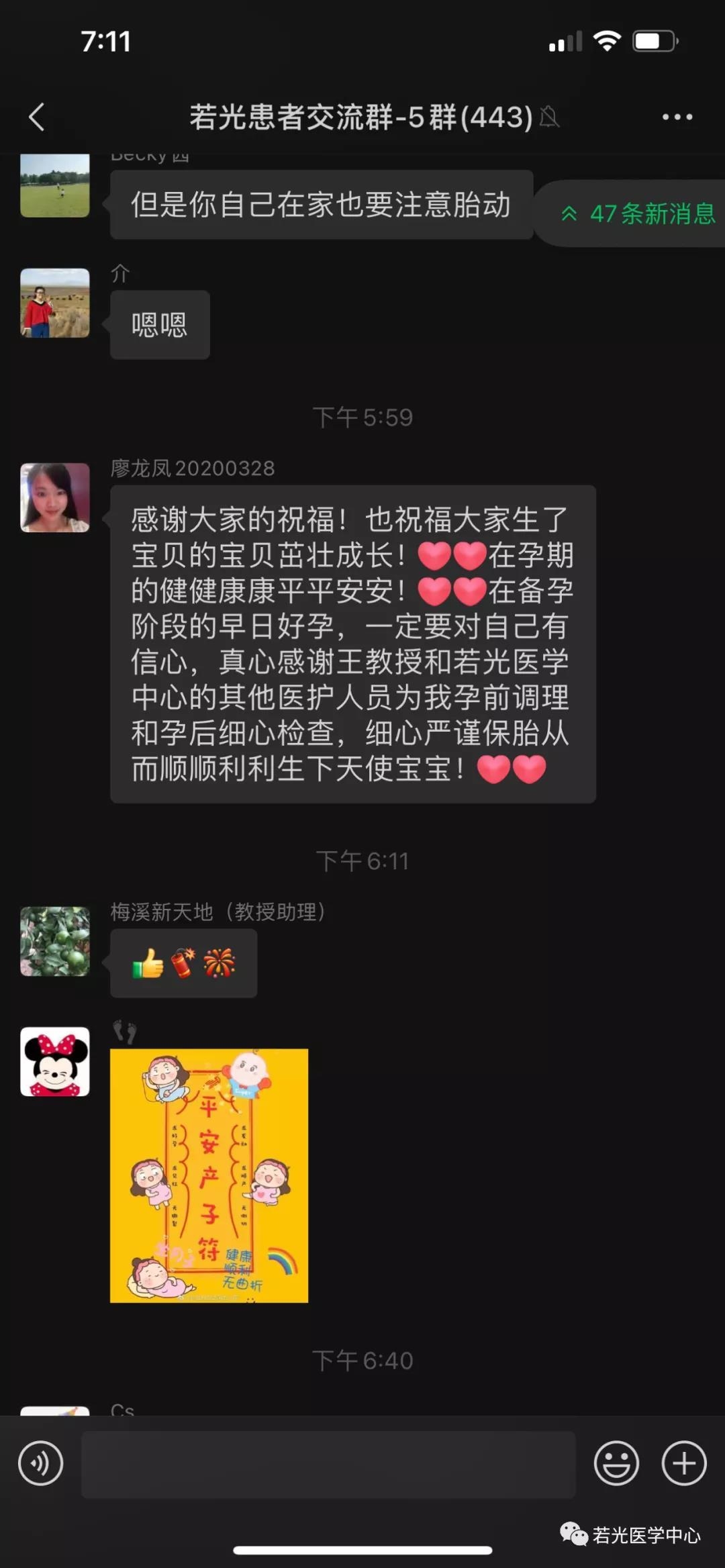Open the emoji sticker panel
The image size is (725, 1568).
(616, 1463)
